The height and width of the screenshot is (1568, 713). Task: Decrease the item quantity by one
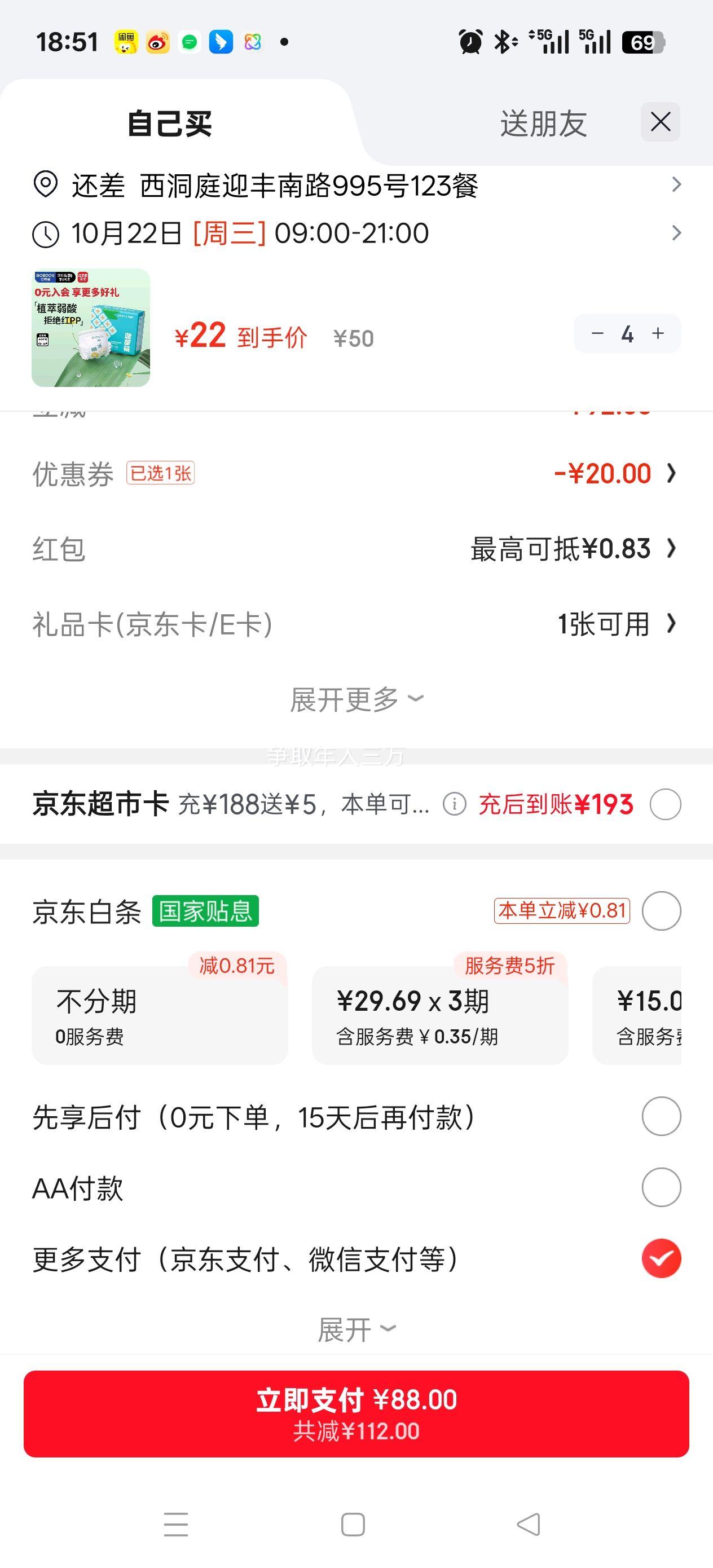coord(597,333)
